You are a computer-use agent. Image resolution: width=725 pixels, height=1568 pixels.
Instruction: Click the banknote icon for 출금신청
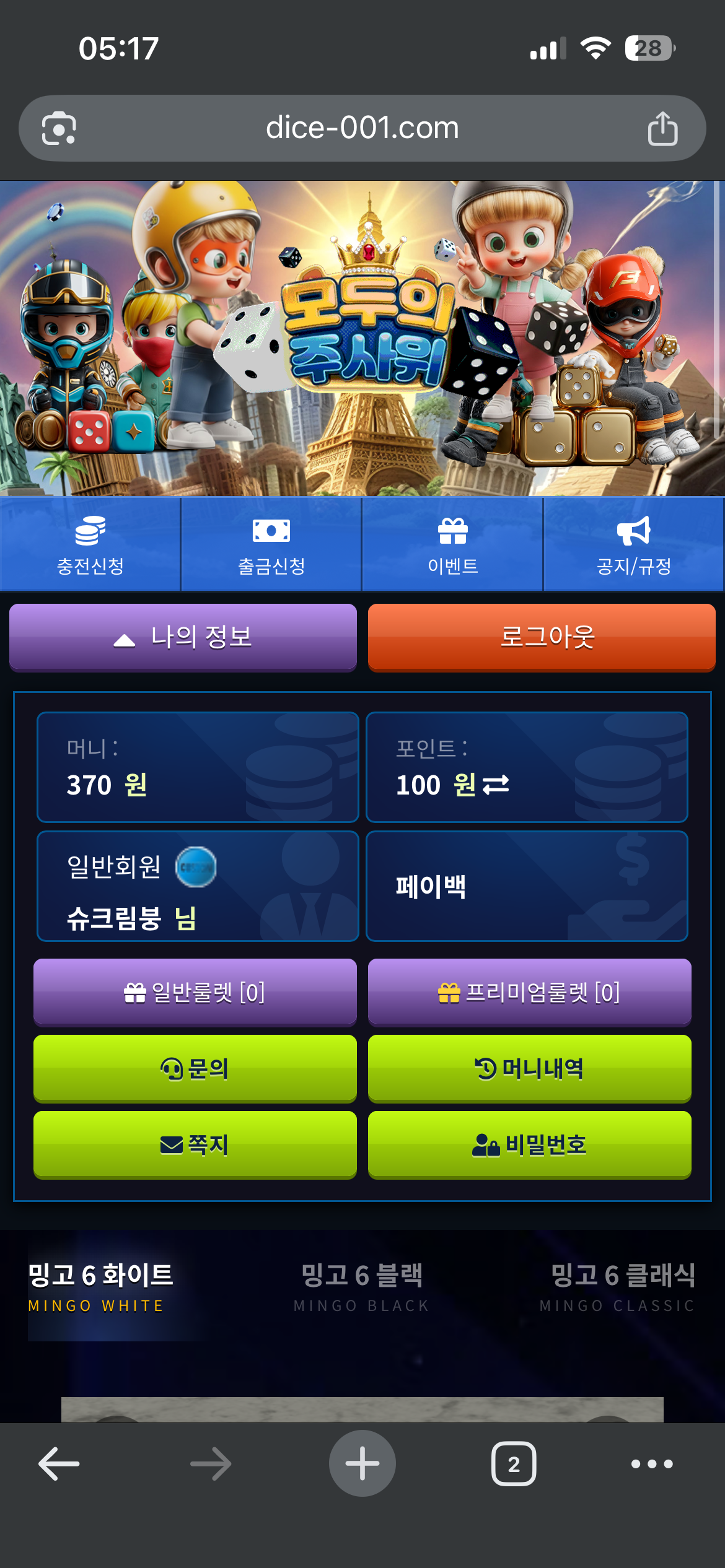(x=271, y=529)
